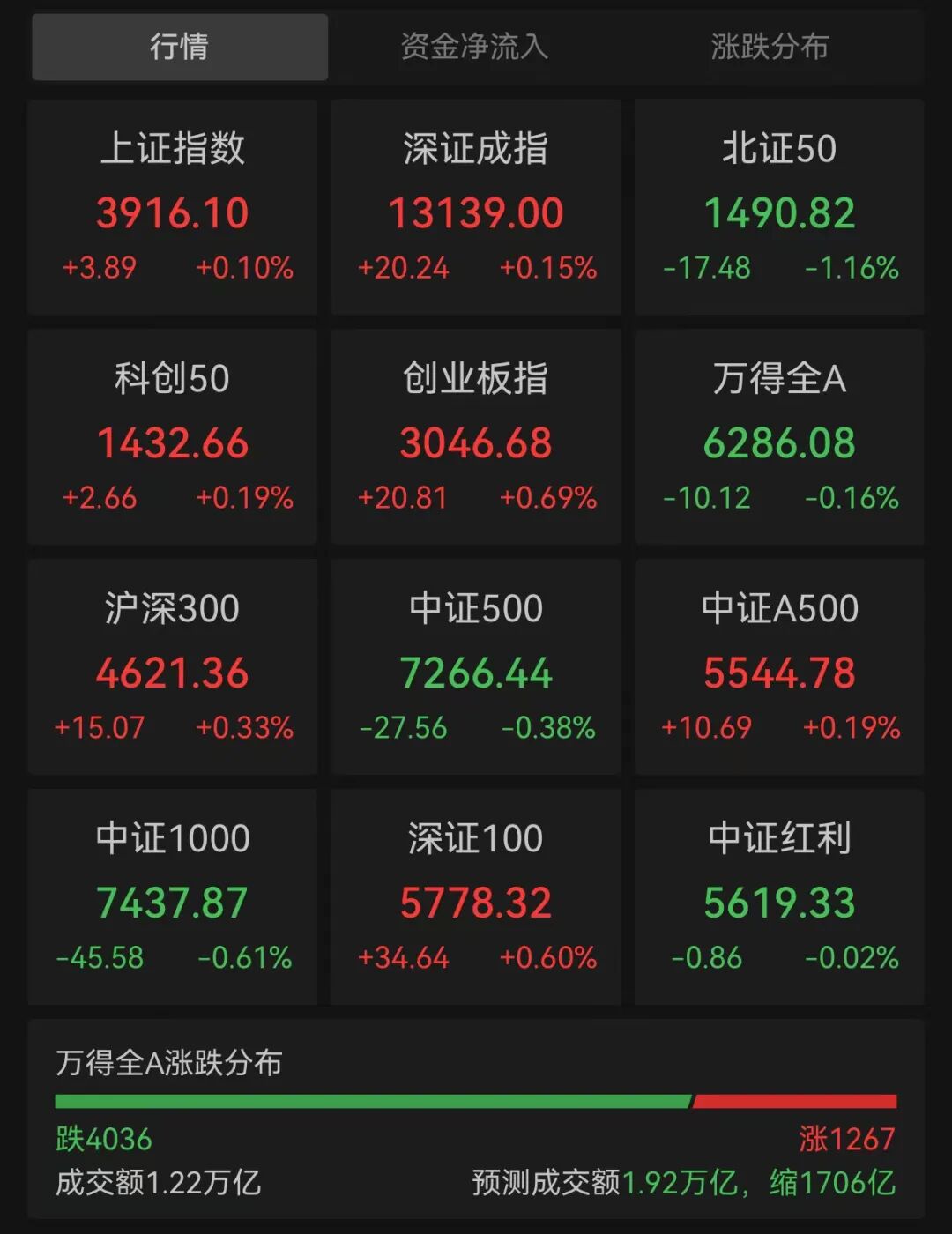
Task: View the 中证红利 index card
Action: [x=778, y=896]
